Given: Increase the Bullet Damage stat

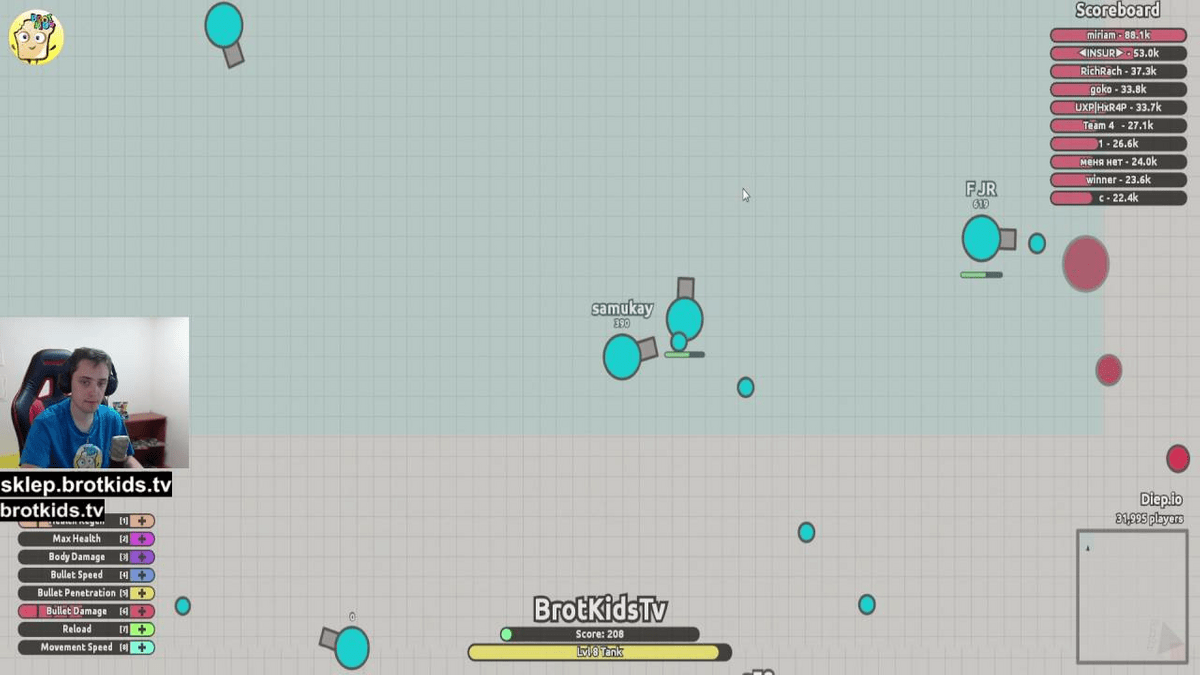Looking at the screenshot, I should pyautogui.click(x=143, y=611).
